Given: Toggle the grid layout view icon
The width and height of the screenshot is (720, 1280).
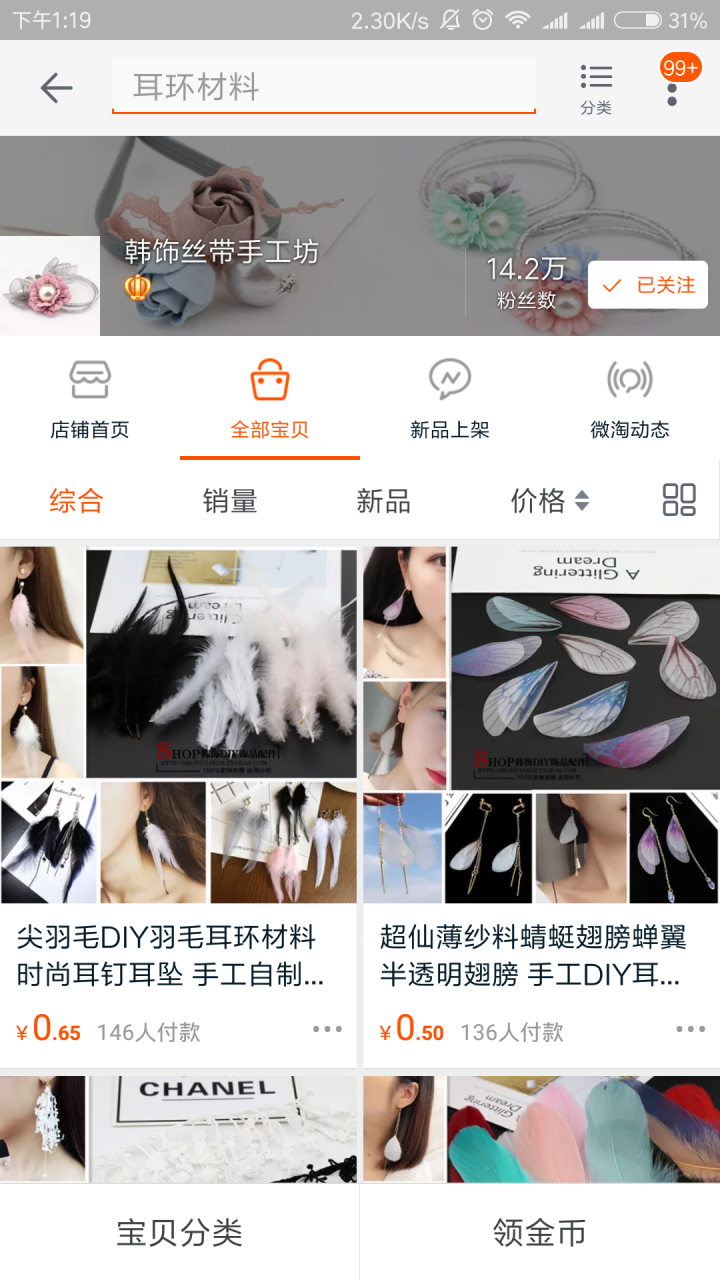Looking at the screenshot, I should coord(679,500).
